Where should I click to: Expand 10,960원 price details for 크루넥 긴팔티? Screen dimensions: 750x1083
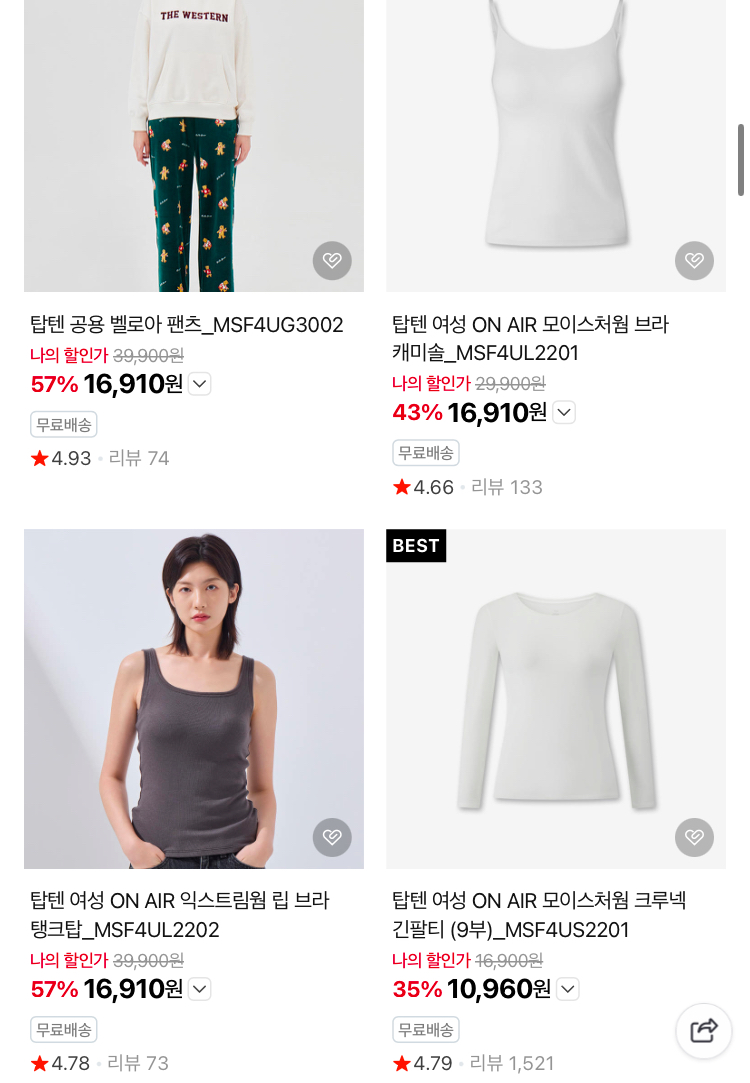point(568,989)
